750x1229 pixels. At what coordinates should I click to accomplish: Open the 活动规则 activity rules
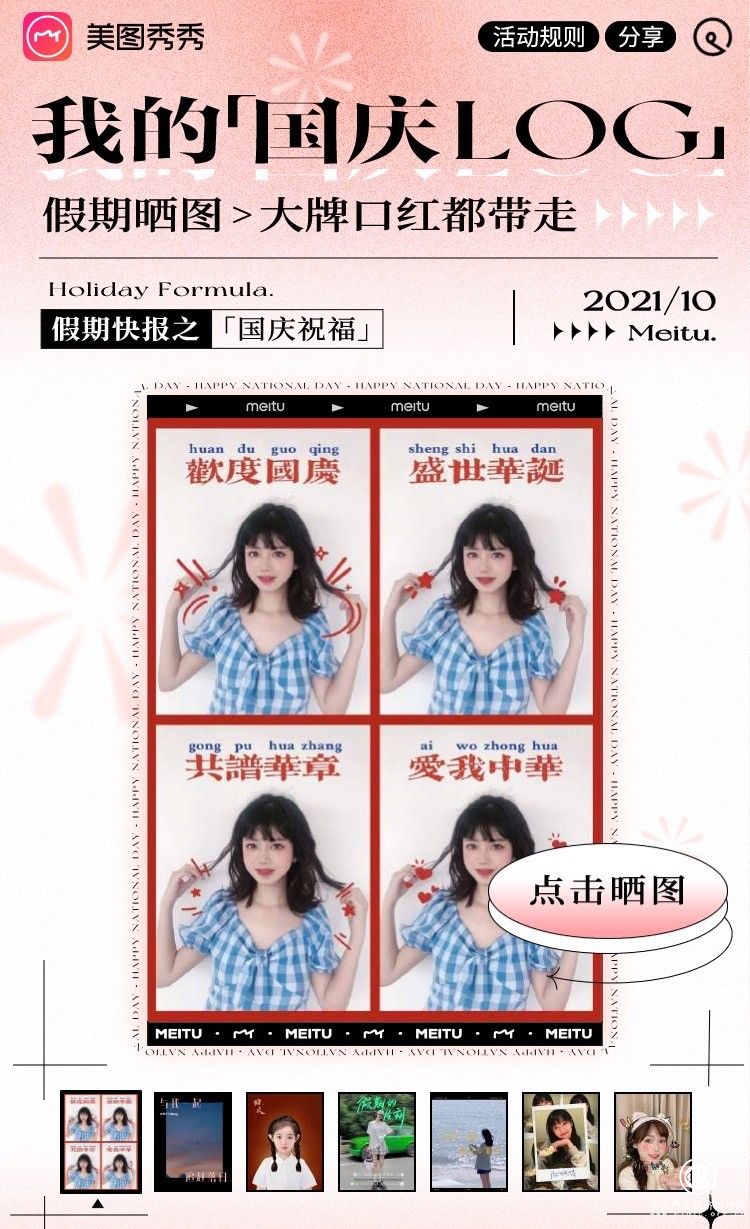[x=537, y=37]
